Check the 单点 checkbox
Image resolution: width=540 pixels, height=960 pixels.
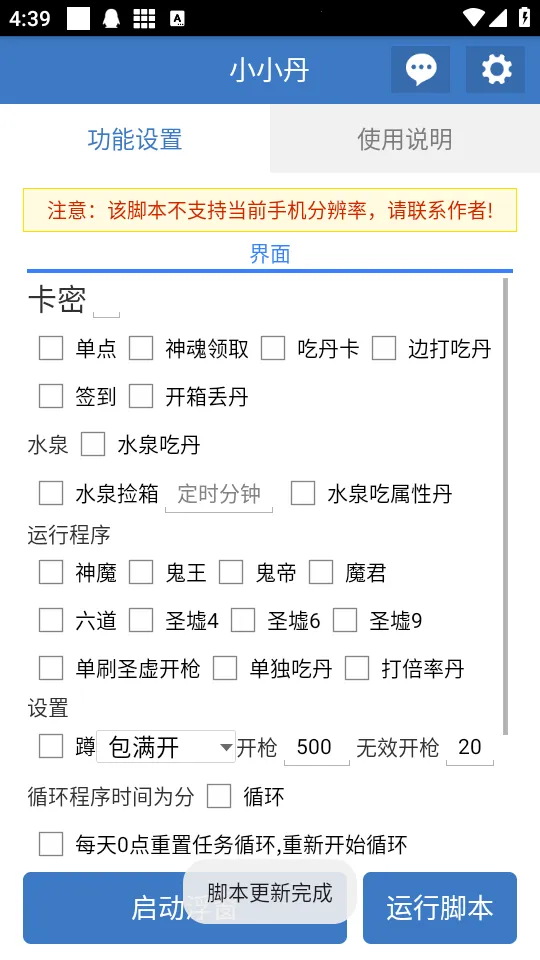point(51,348)
